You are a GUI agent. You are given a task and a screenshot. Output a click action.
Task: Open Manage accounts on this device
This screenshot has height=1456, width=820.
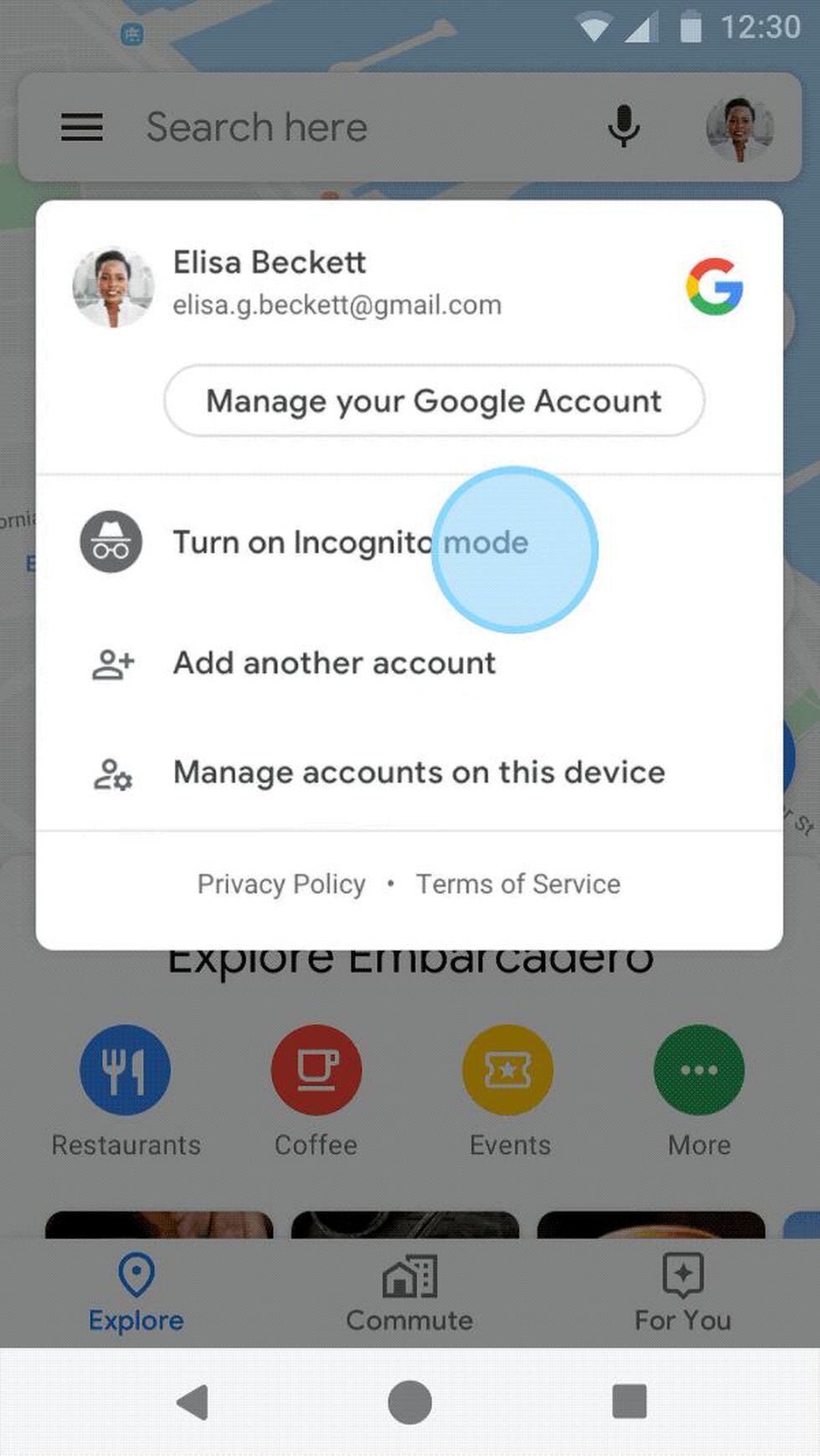click(418, 773)
